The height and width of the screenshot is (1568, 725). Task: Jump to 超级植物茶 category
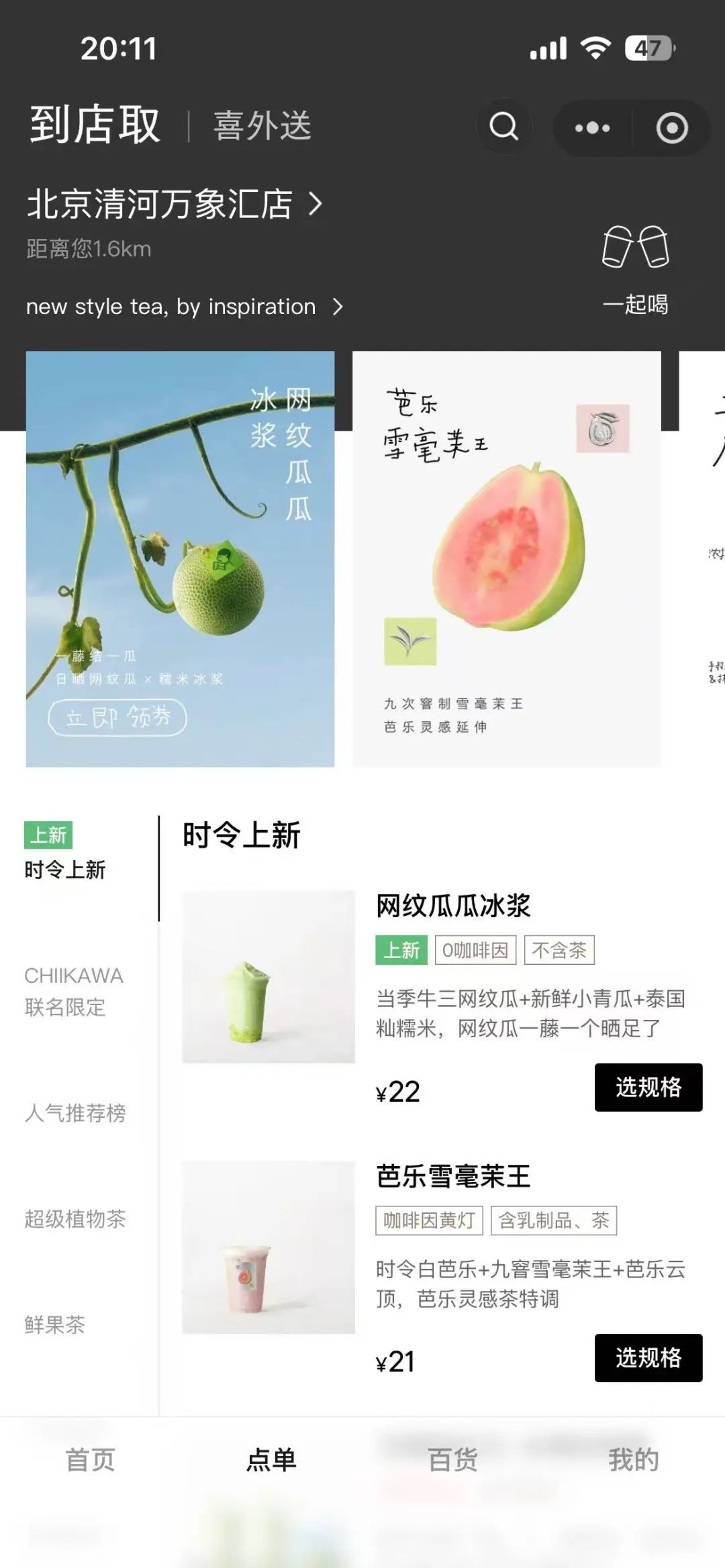tap(75, 1218)
